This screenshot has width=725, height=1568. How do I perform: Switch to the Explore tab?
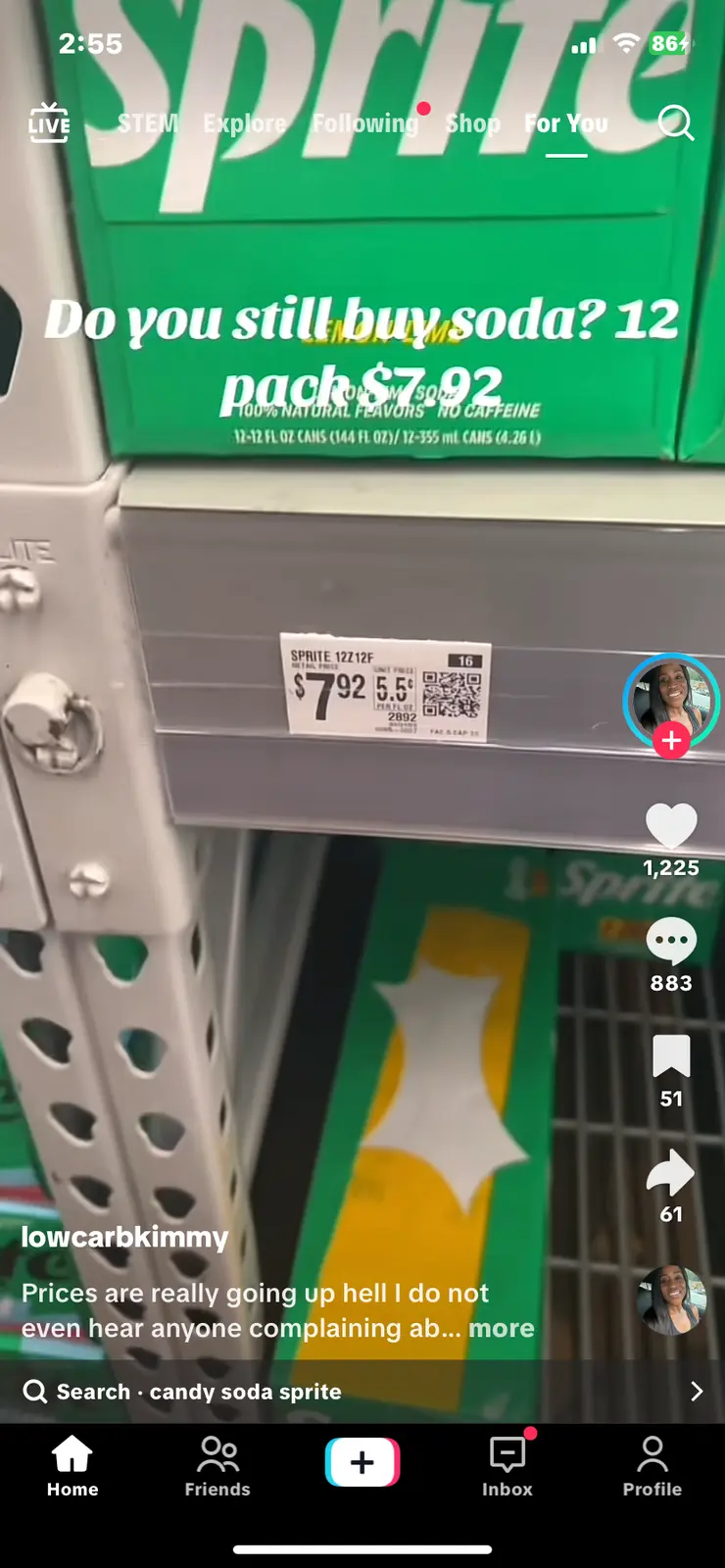point(245,123)
